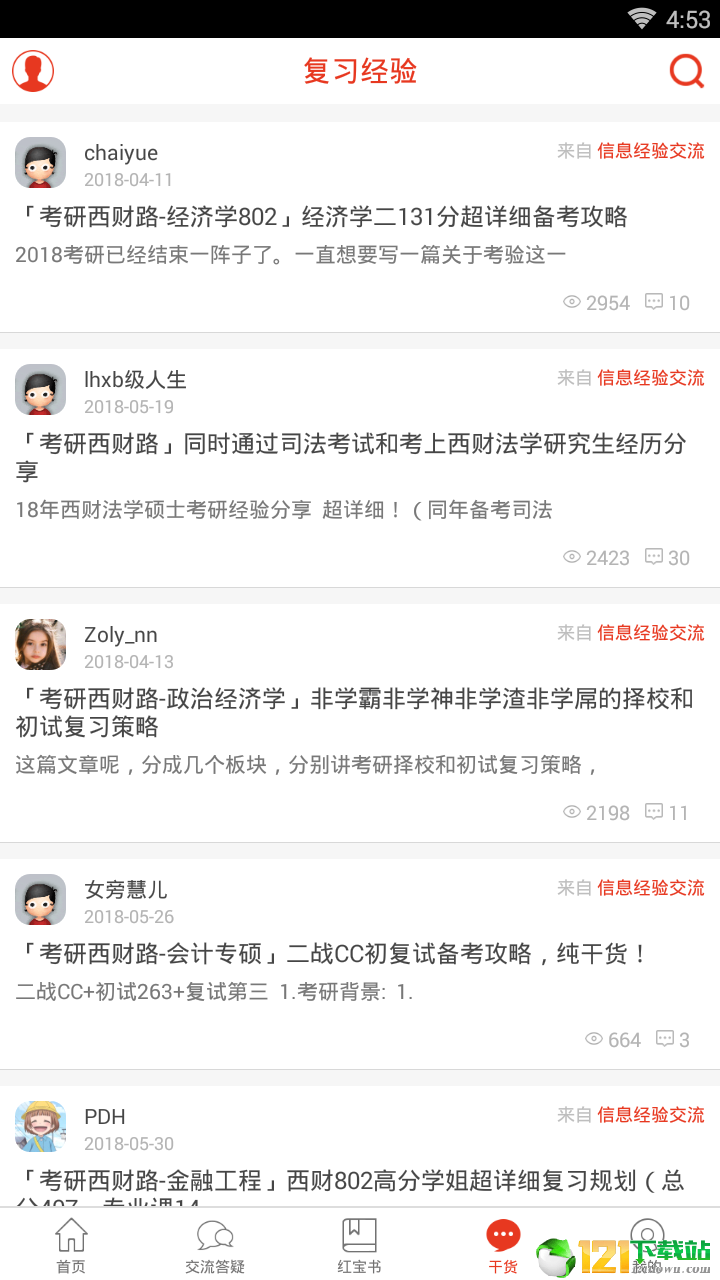
Task: Select the 干货 tab
Action: tap(503, 1246)
